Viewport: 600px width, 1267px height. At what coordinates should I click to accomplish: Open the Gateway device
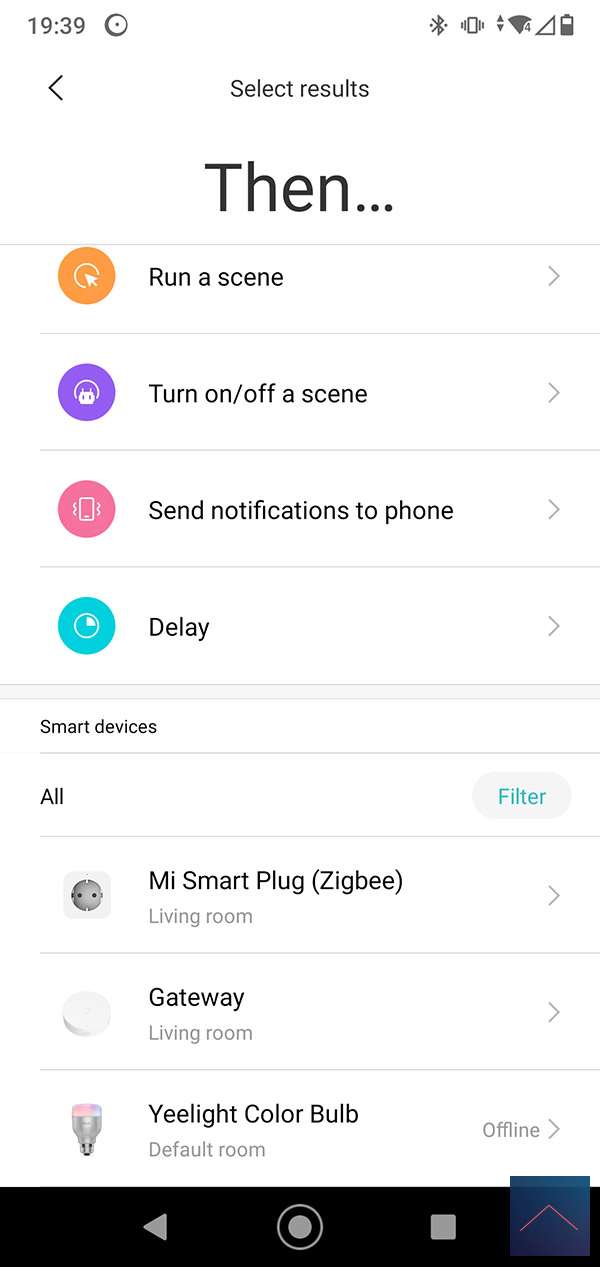(300, 1012)
